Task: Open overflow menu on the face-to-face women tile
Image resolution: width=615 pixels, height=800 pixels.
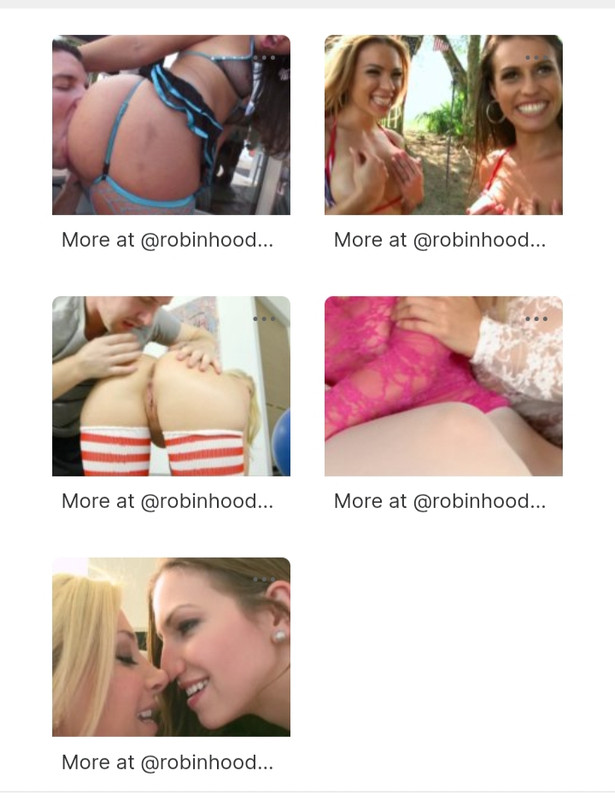Action: (264, 580)
